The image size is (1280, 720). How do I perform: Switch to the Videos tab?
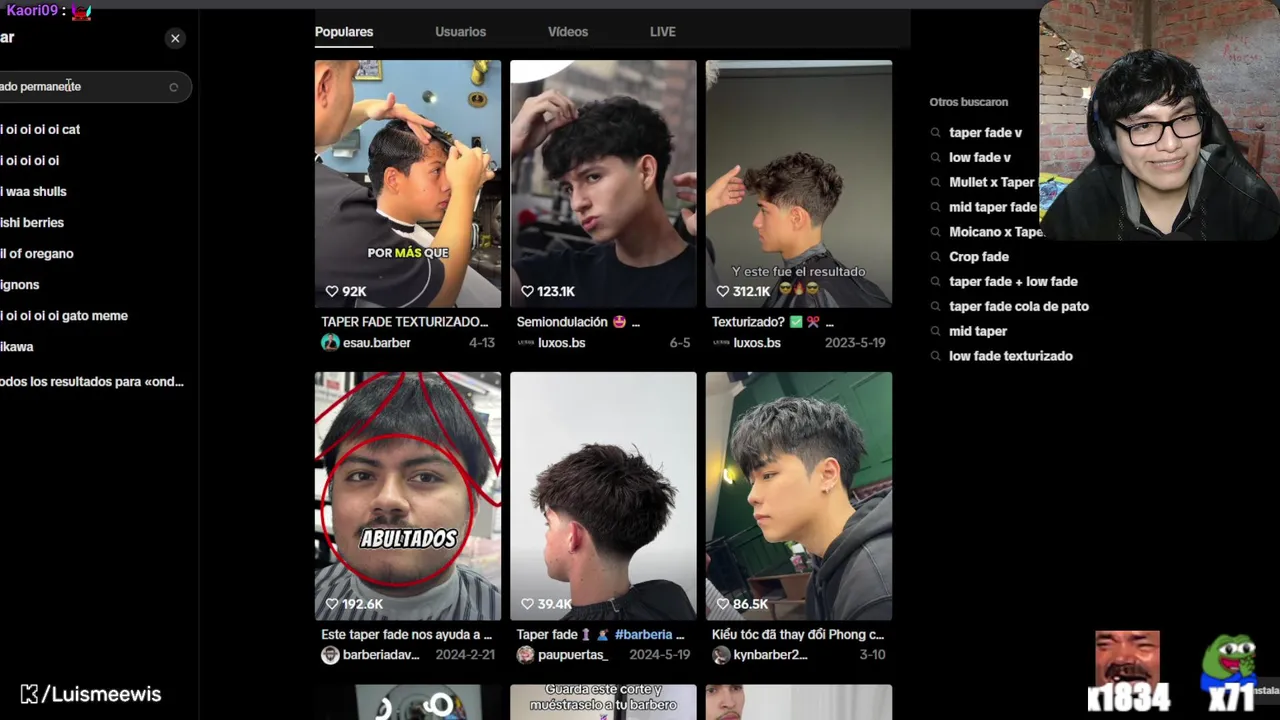[x=567, y=32]
